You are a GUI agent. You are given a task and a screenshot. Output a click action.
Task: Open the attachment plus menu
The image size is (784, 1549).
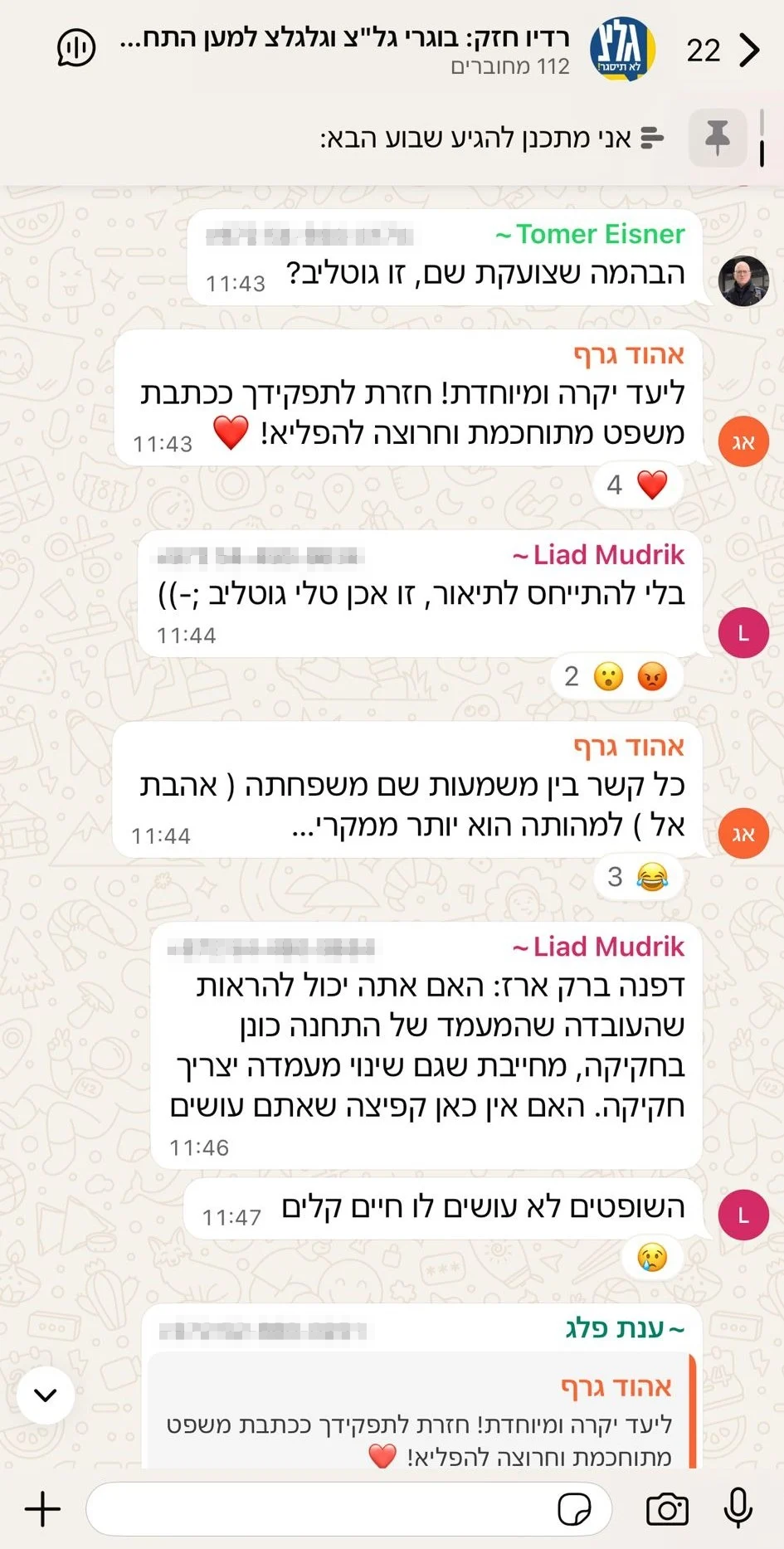point(43,1509)
